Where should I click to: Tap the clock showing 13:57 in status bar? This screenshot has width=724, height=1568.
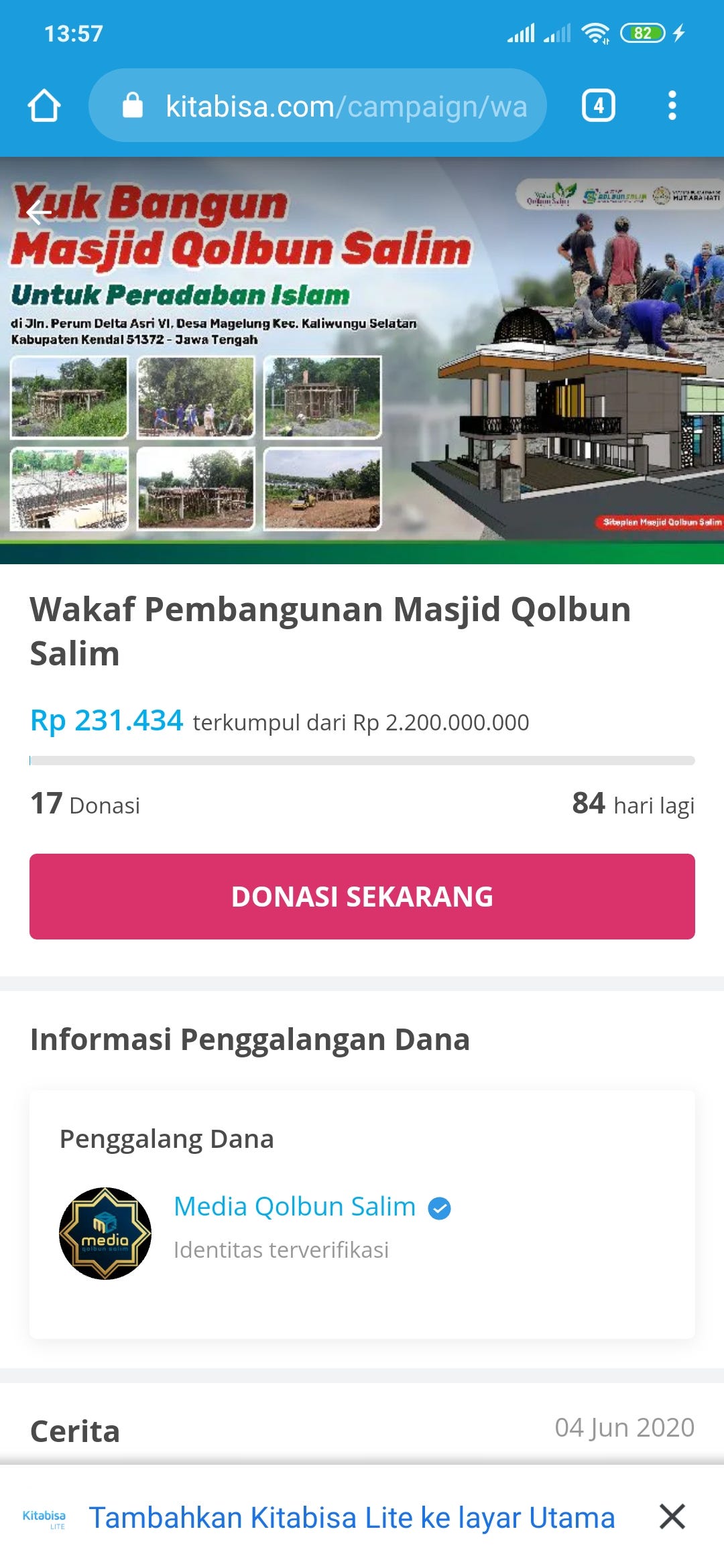tap(76, 32)
